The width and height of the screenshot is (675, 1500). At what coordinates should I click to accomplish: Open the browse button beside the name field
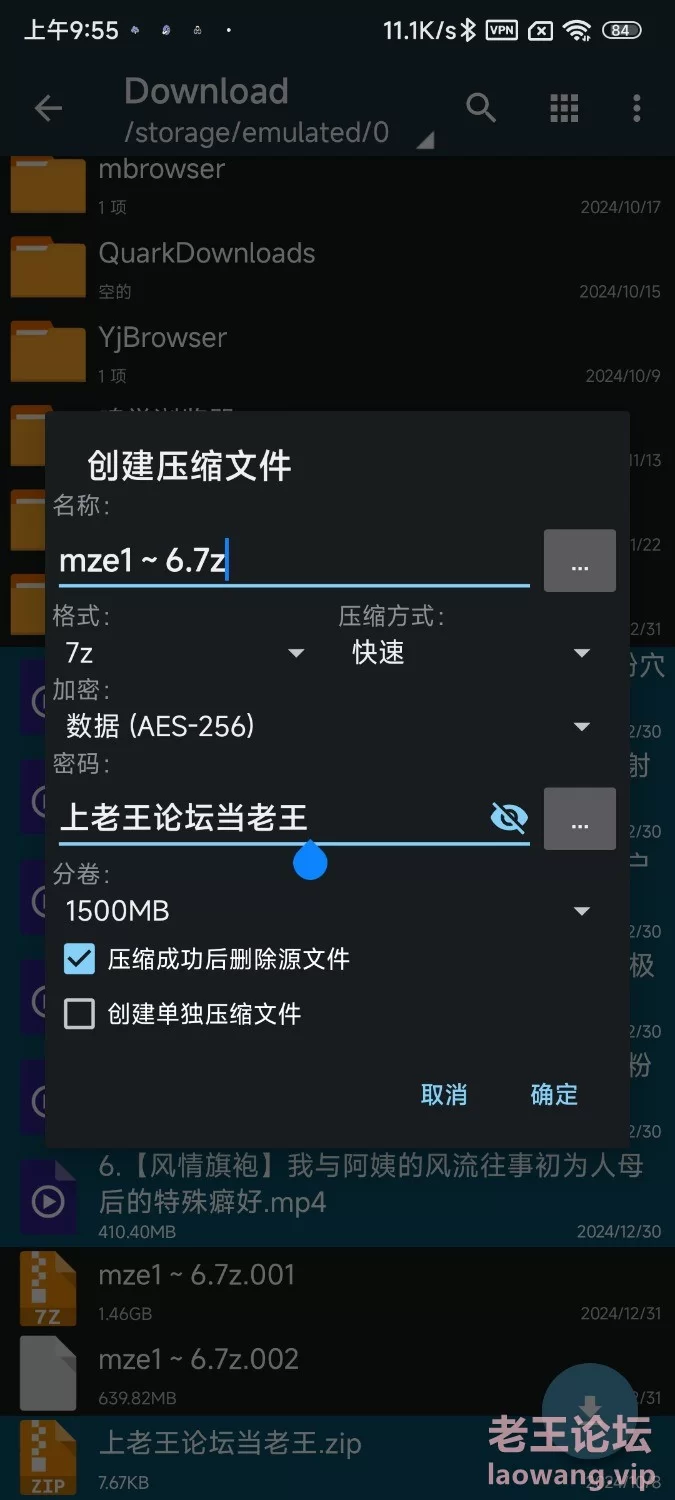(x=579, y=561)
